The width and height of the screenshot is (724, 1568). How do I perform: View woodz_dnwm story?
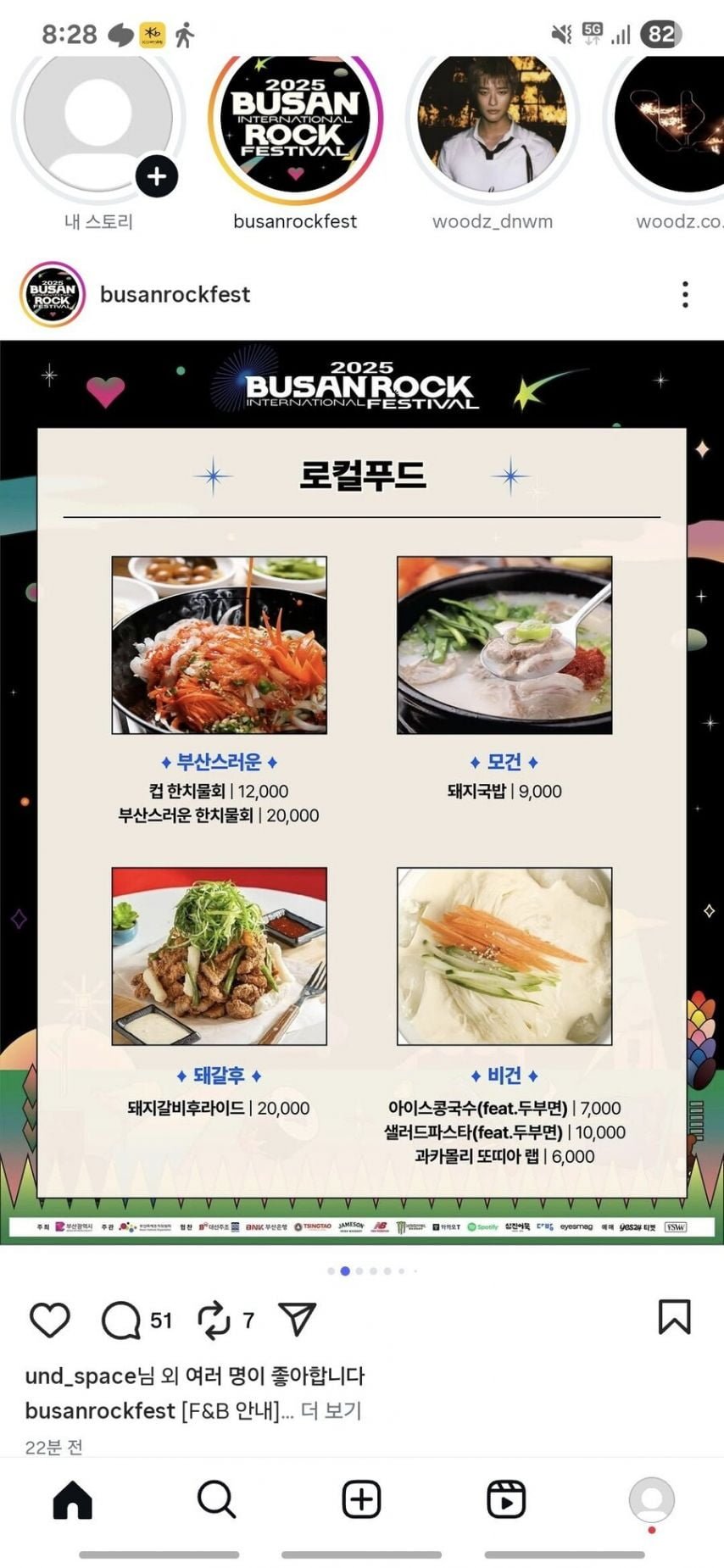click(493, 127)
